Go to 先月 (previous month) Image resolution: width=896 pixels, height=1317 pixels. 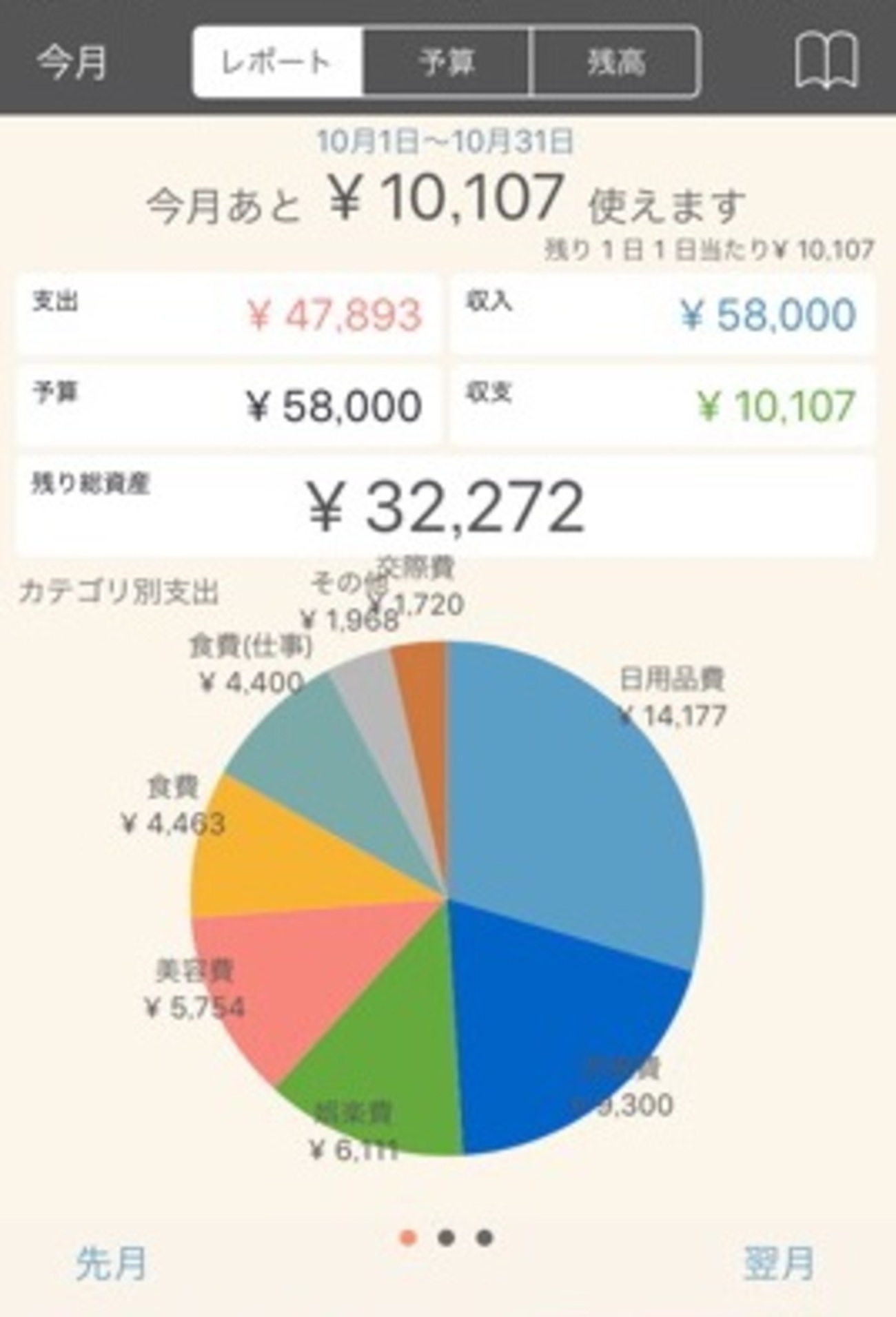pos(111,1263)
